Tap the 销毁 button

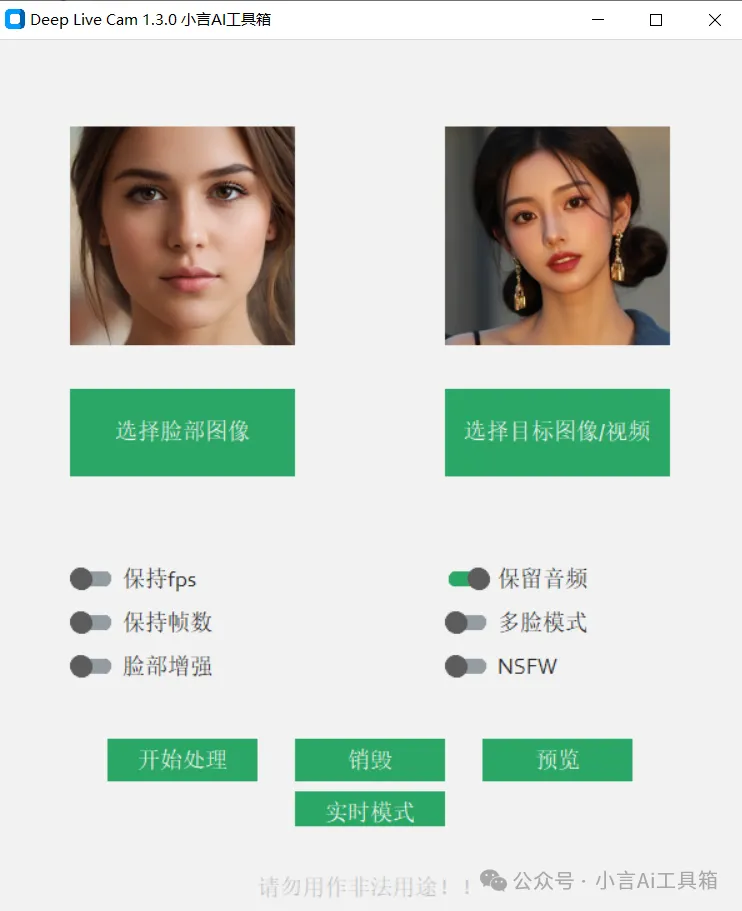[370, 760]
